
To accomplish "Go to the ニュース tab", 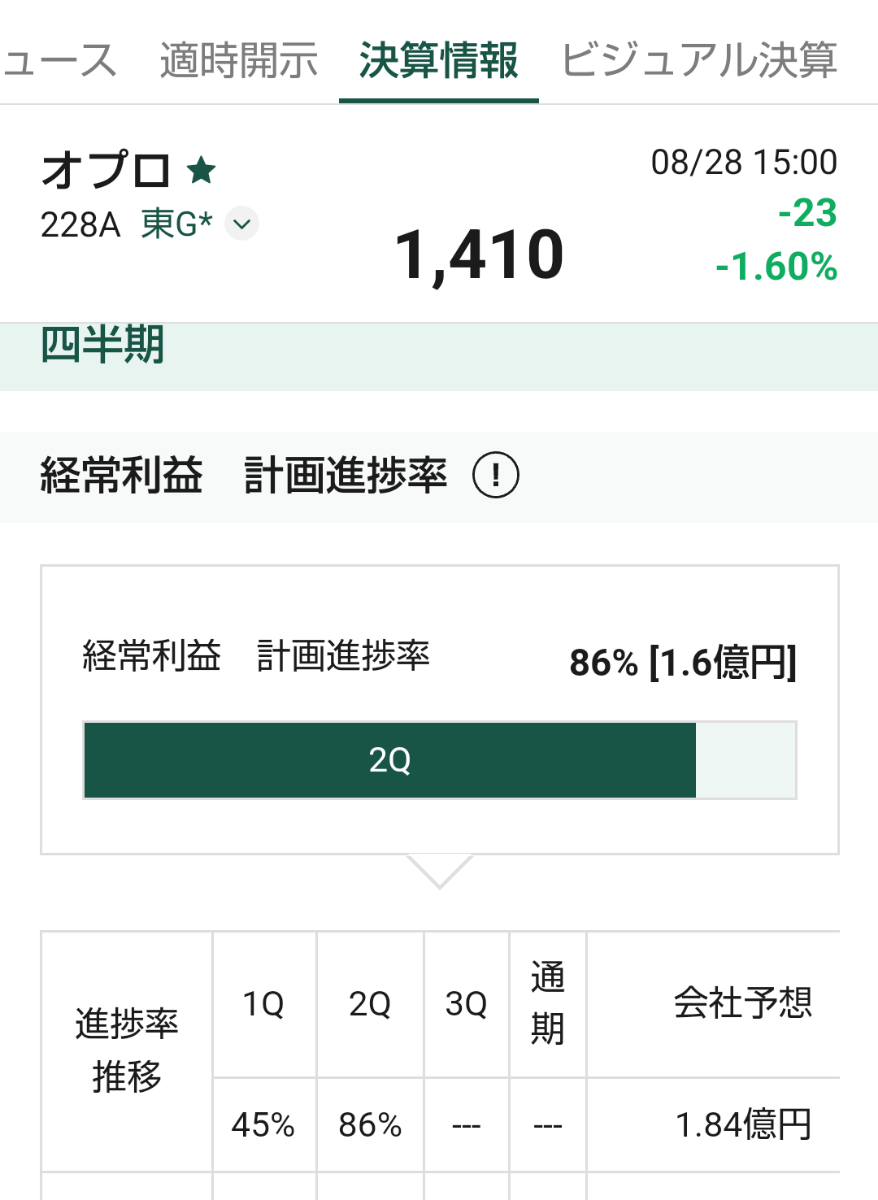I will tap(58, 61).
